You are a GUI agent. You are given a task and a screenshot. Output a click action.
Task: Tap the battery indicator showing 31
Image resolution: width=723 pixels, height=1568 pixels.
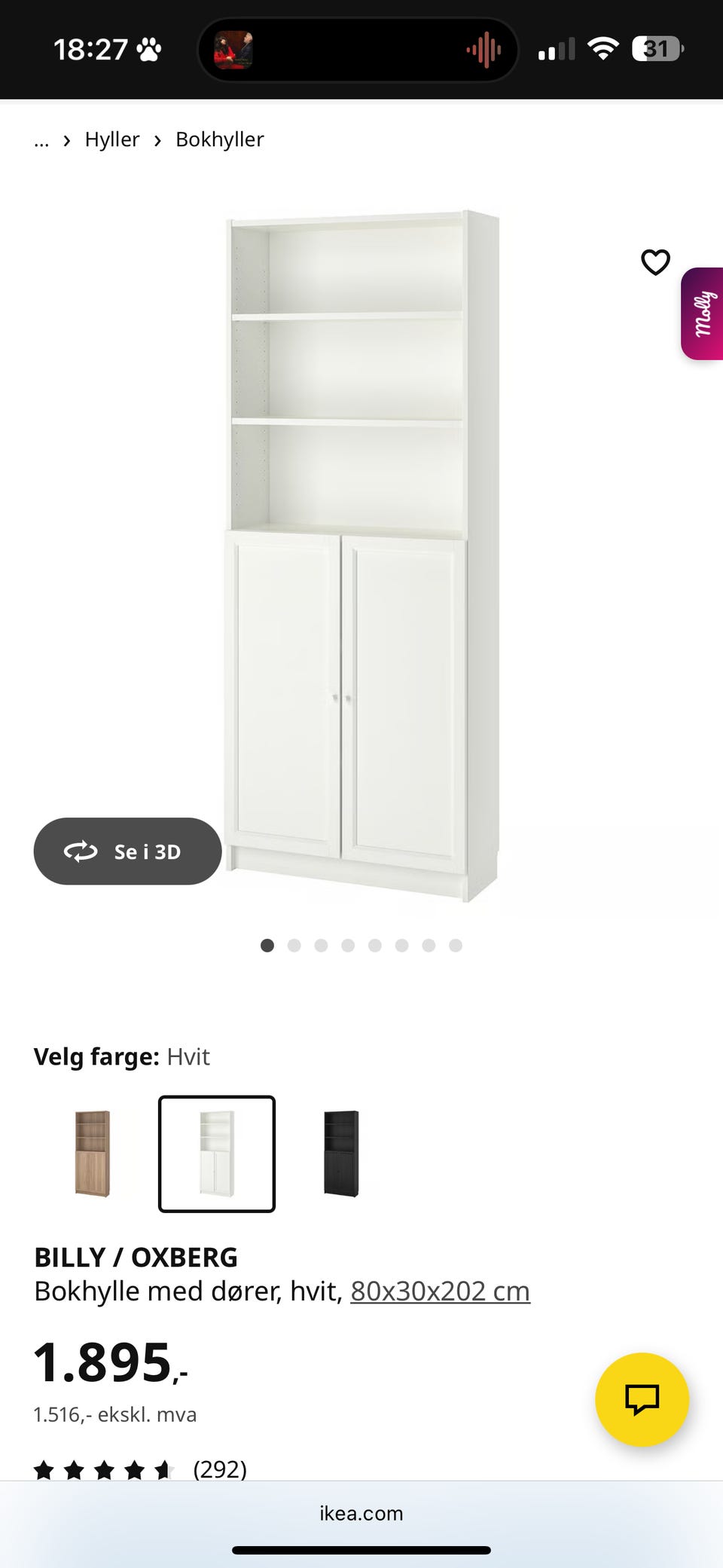click(656, 48)
